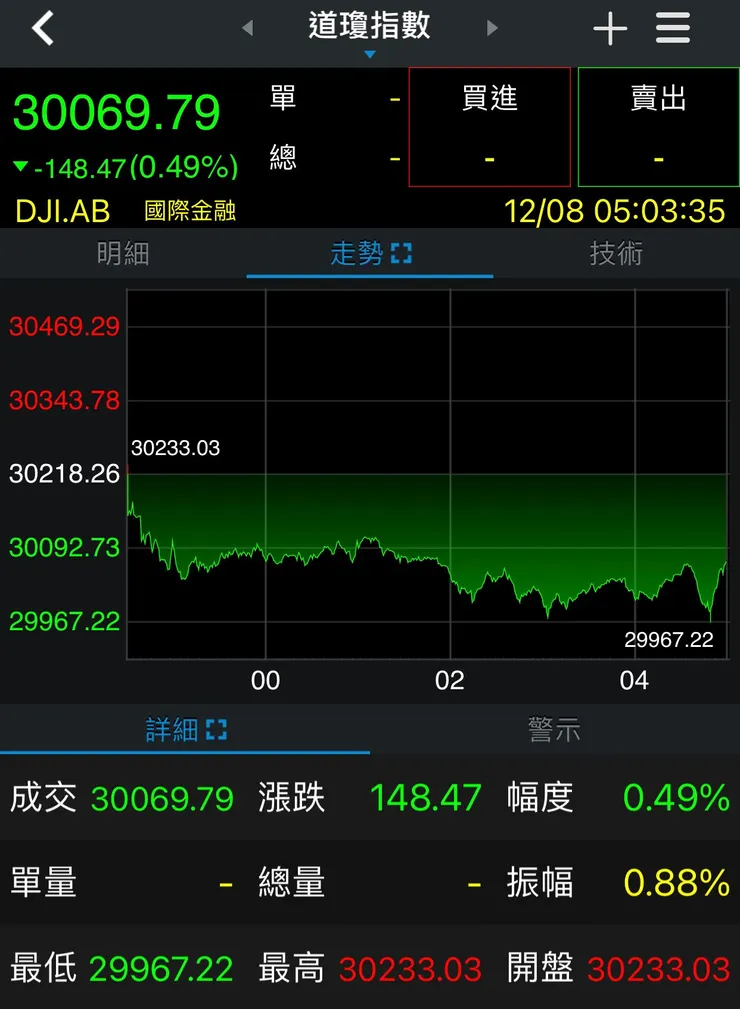Click the price 30069.79 display
The image size is (740, 1009).
pos(117,113)
